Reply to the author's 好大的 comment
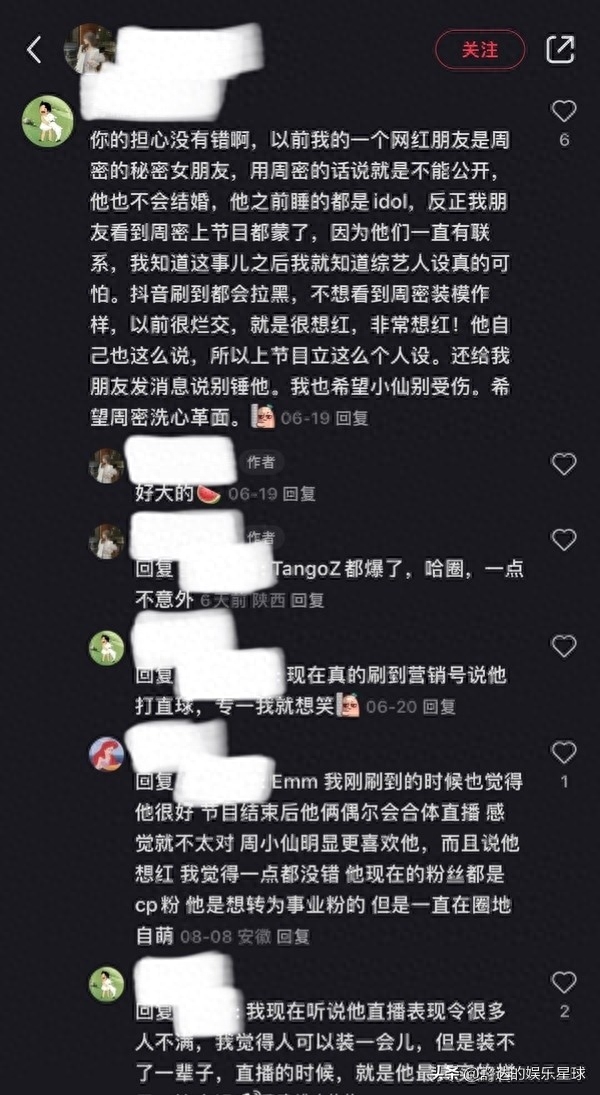 pyautogui.click(x=299, y=494)
